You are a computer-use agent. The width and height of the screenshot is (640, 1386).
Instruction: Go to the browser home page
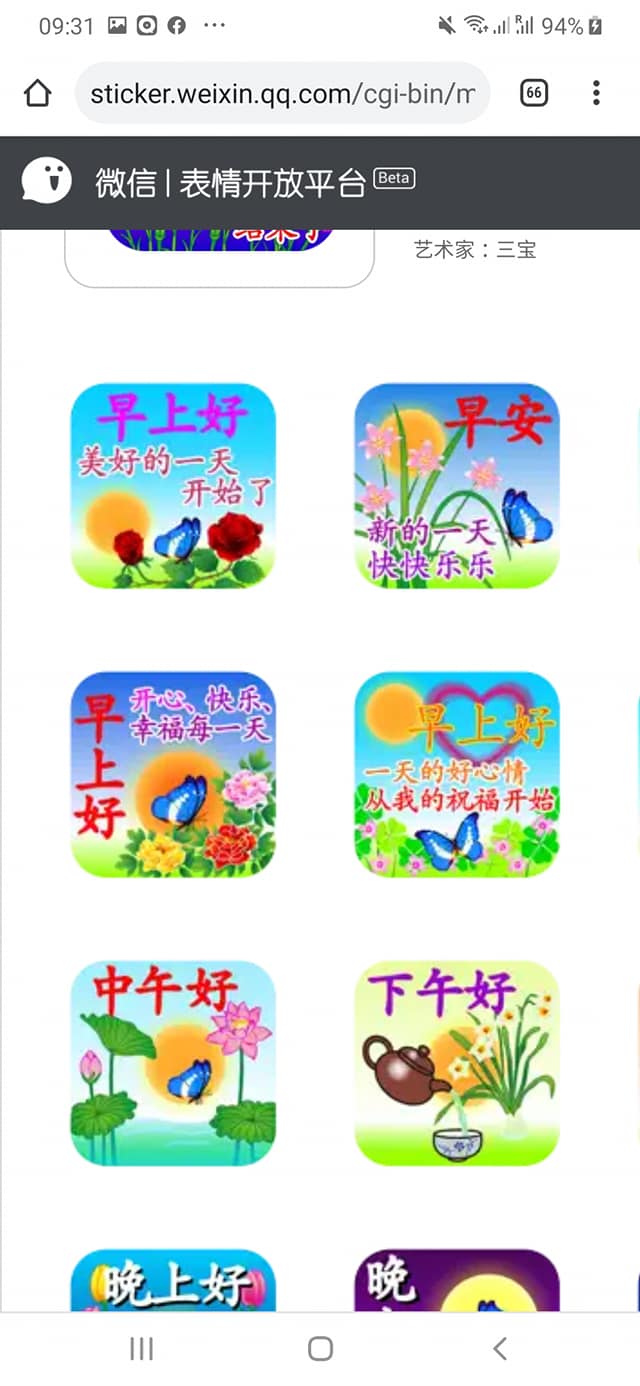pos(37,93)
